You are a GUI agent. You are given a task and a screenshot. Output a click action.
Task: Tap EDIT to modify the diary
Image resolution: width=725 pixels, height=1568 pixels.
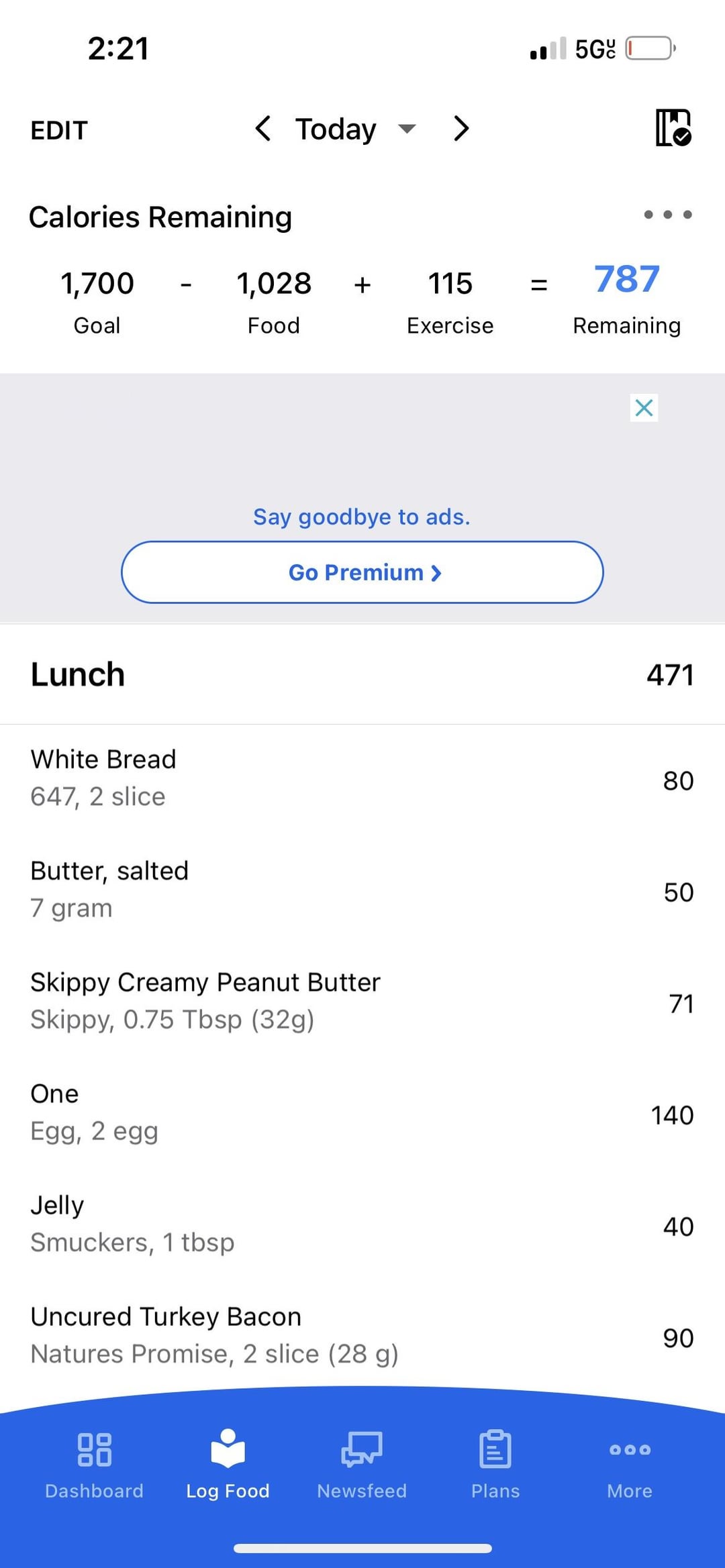click(59, 130)
